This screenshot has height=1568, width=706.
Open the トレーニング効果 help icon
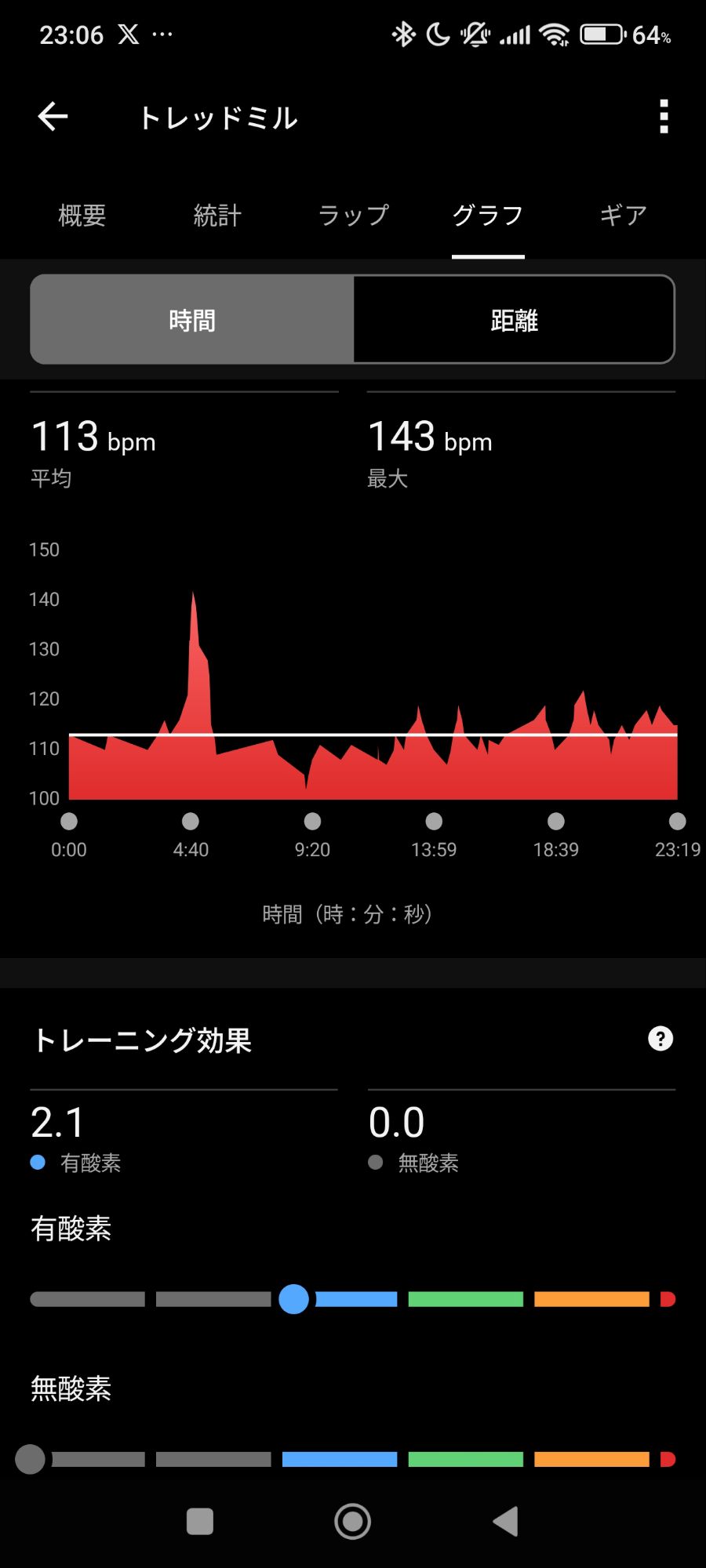(x=661, y=1039)
